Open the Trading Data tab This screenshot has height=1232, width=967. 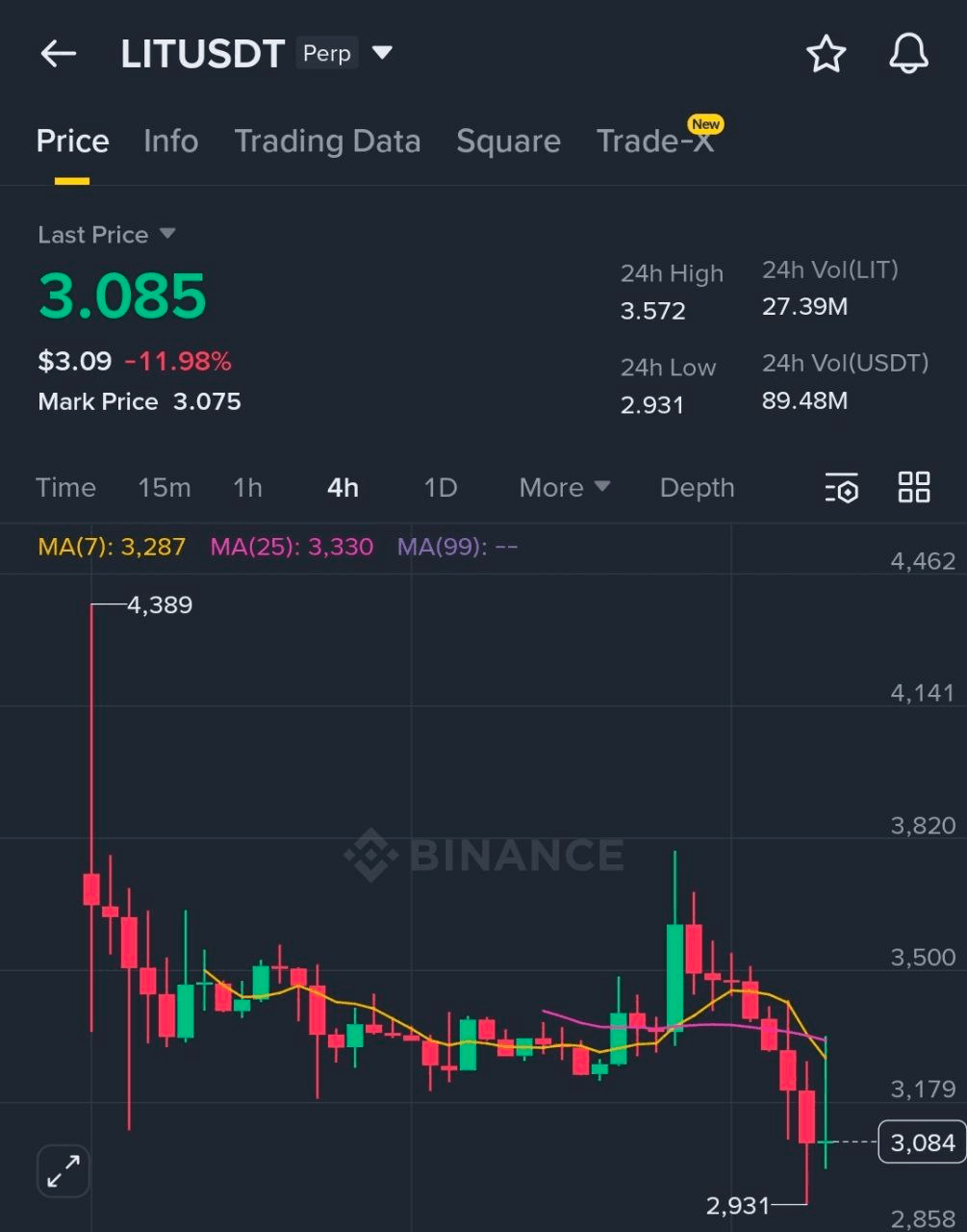click(327, 141)
